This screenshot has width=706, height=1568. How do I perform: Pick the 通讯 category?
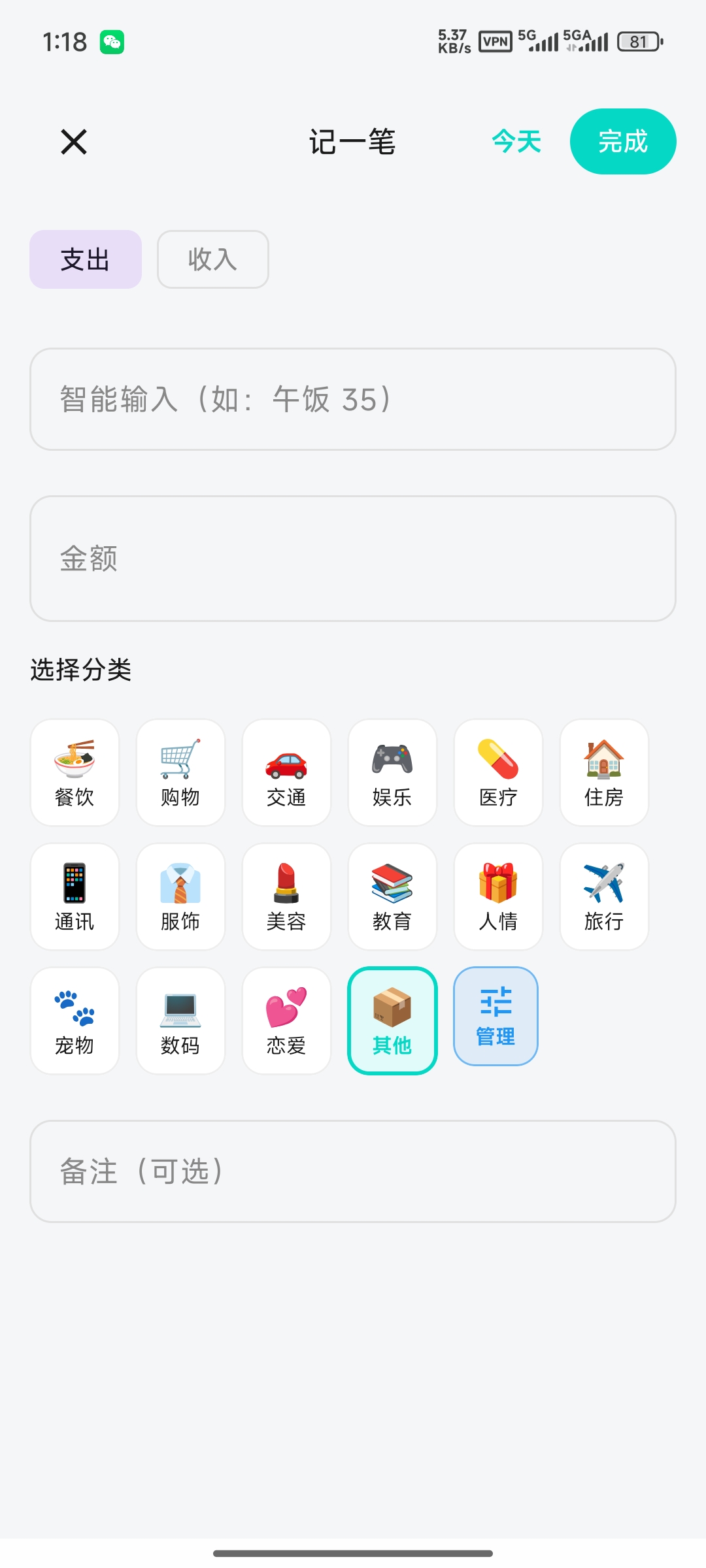pyautogui.click(x=75, y=897)
